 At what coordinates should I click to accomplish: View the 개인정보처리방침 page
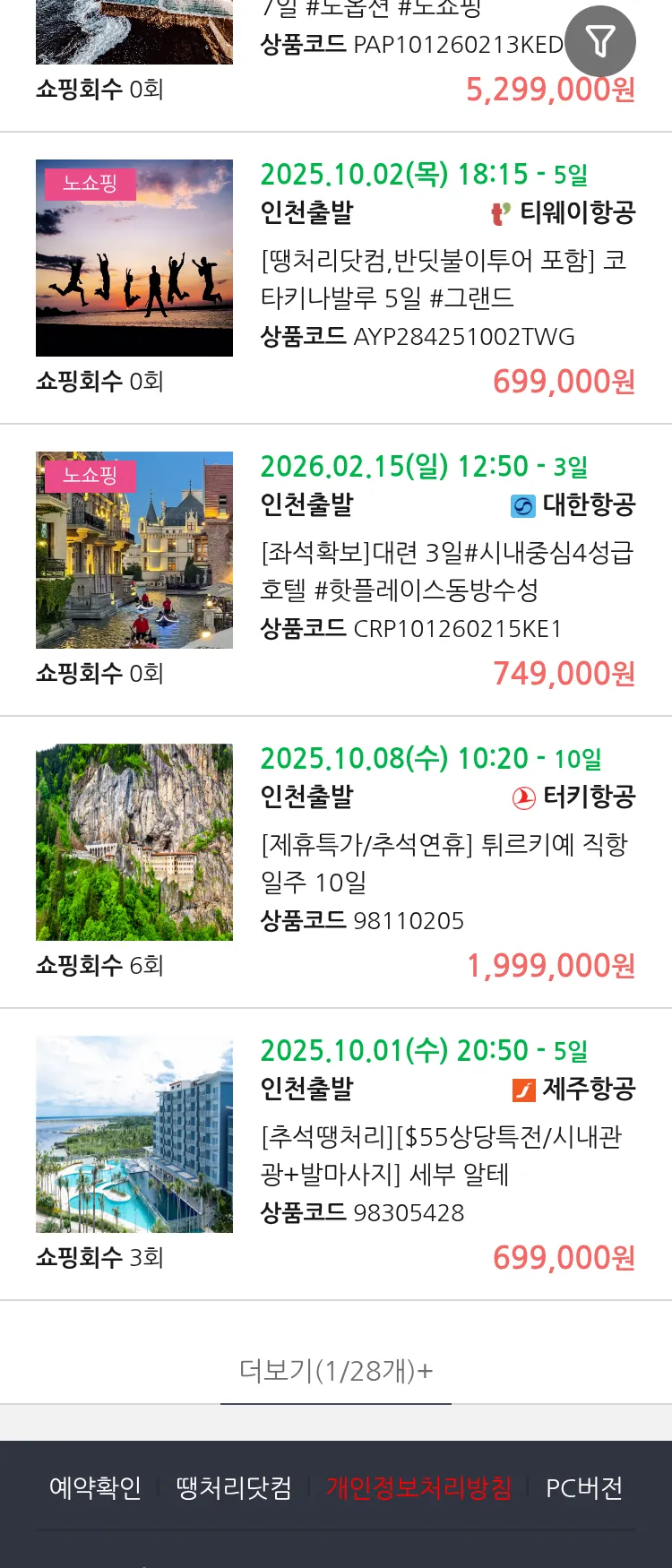coord(418,1488)
